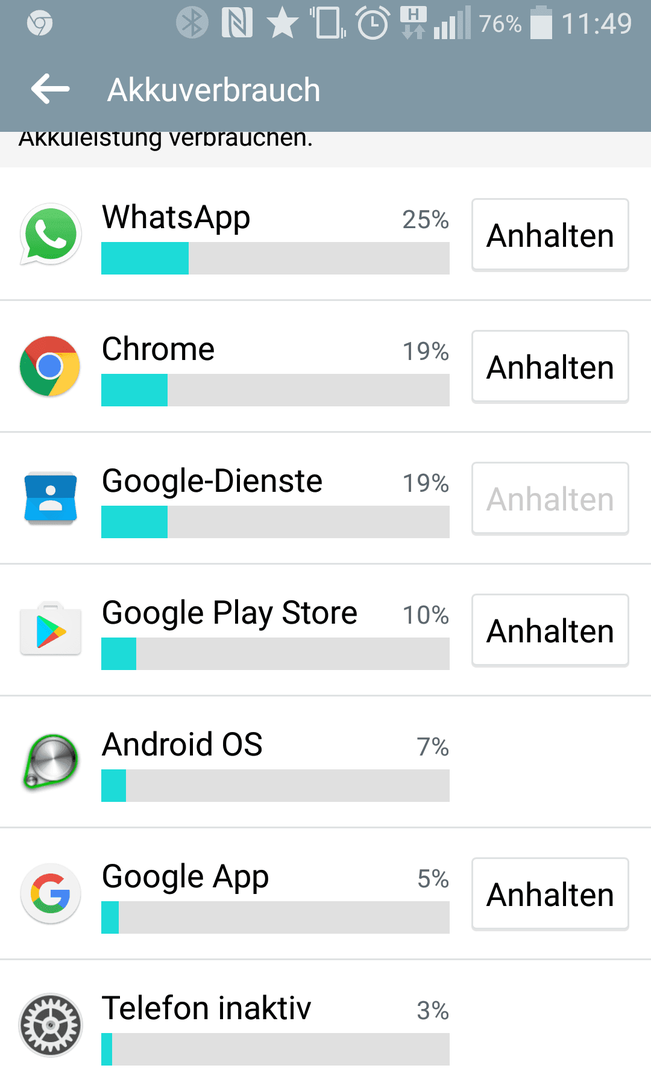Image resolution: width=651 pixels, height=1080 pixels.
Task: Open Telefon inaktiv entry
Action: 325,1020
